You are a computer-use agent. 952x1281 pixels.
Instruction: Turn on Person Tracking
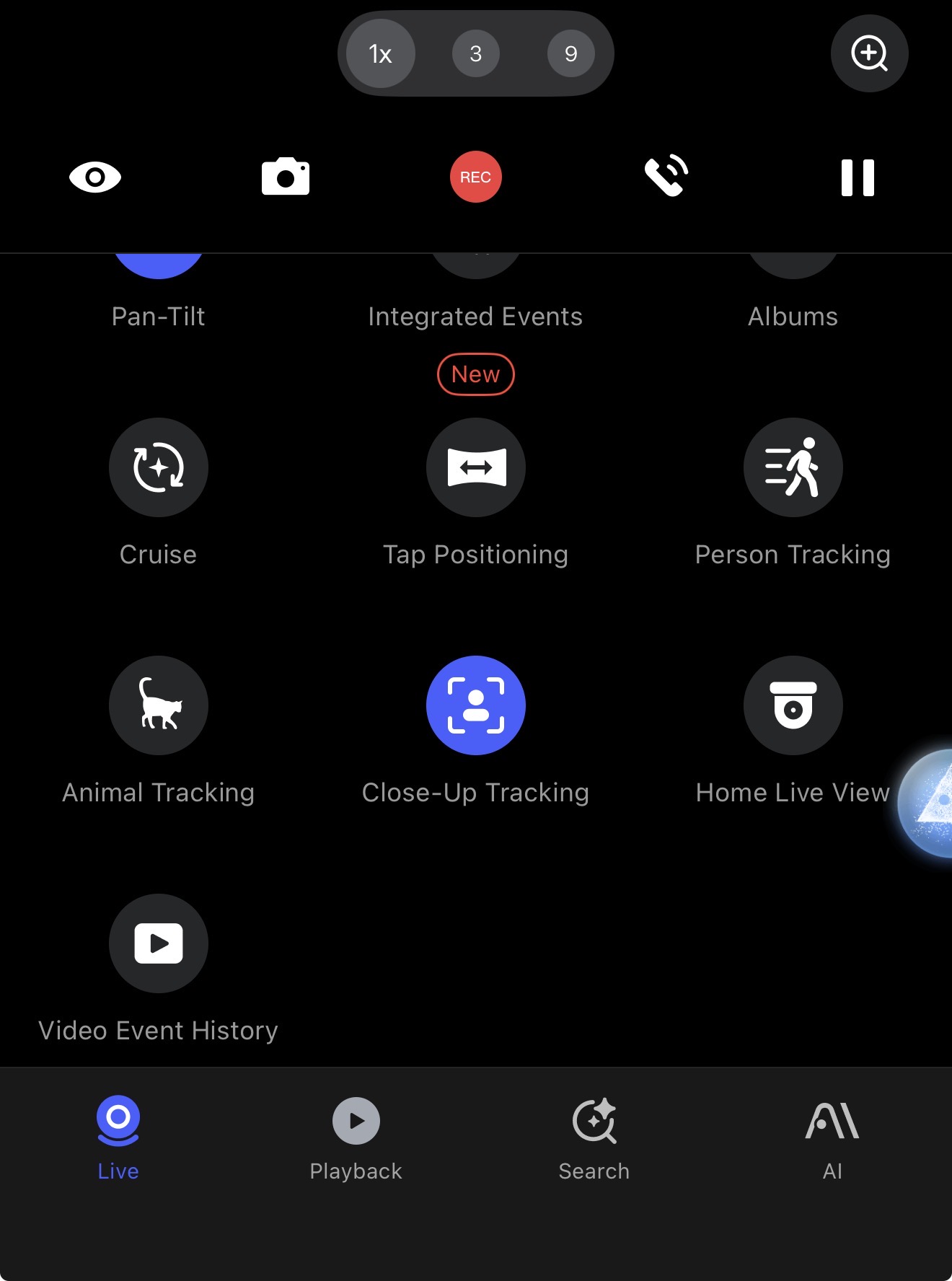[x=793, y=467]
